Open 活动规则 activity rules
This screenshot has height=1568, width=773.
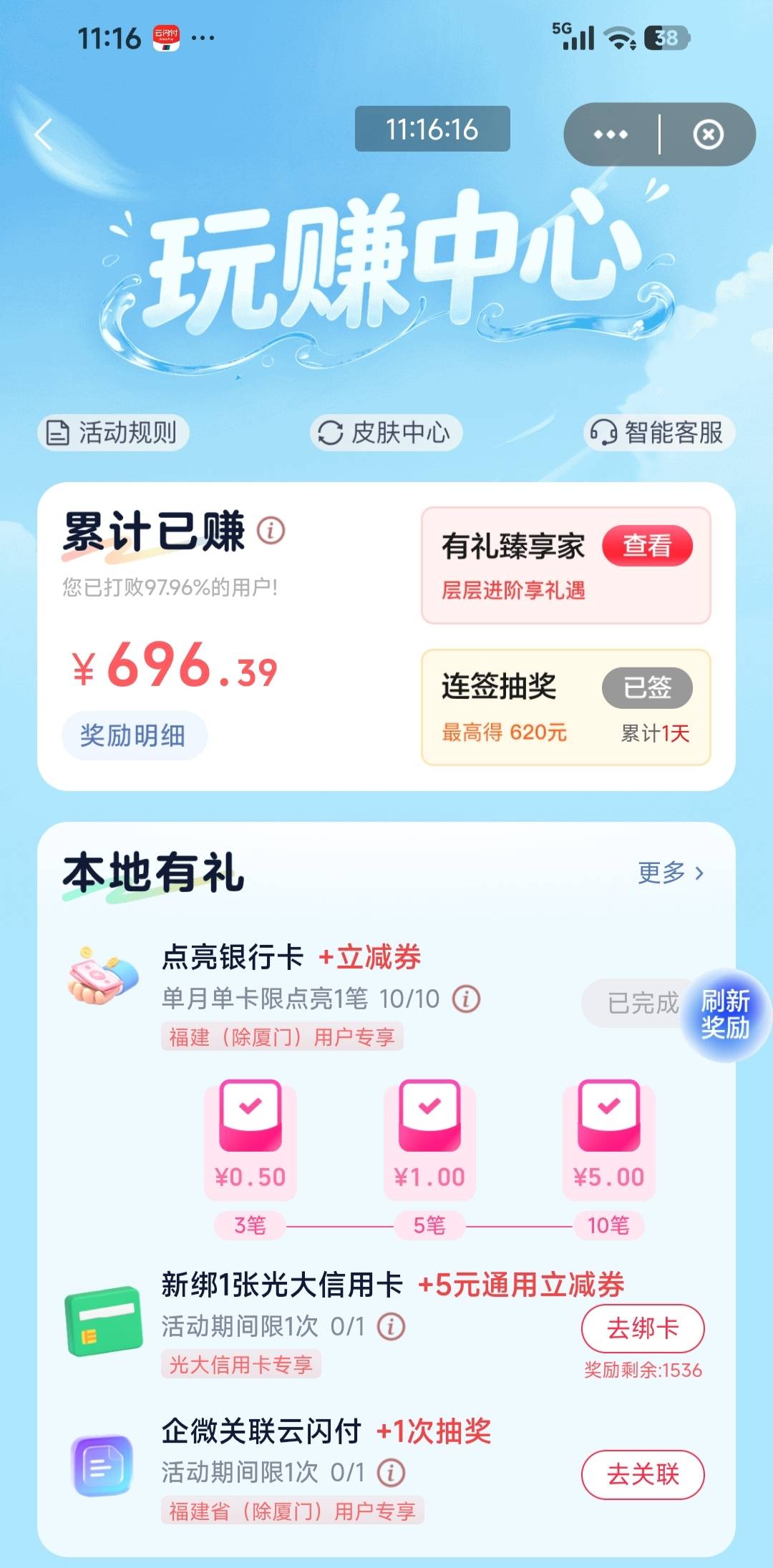tap(113, 433)
